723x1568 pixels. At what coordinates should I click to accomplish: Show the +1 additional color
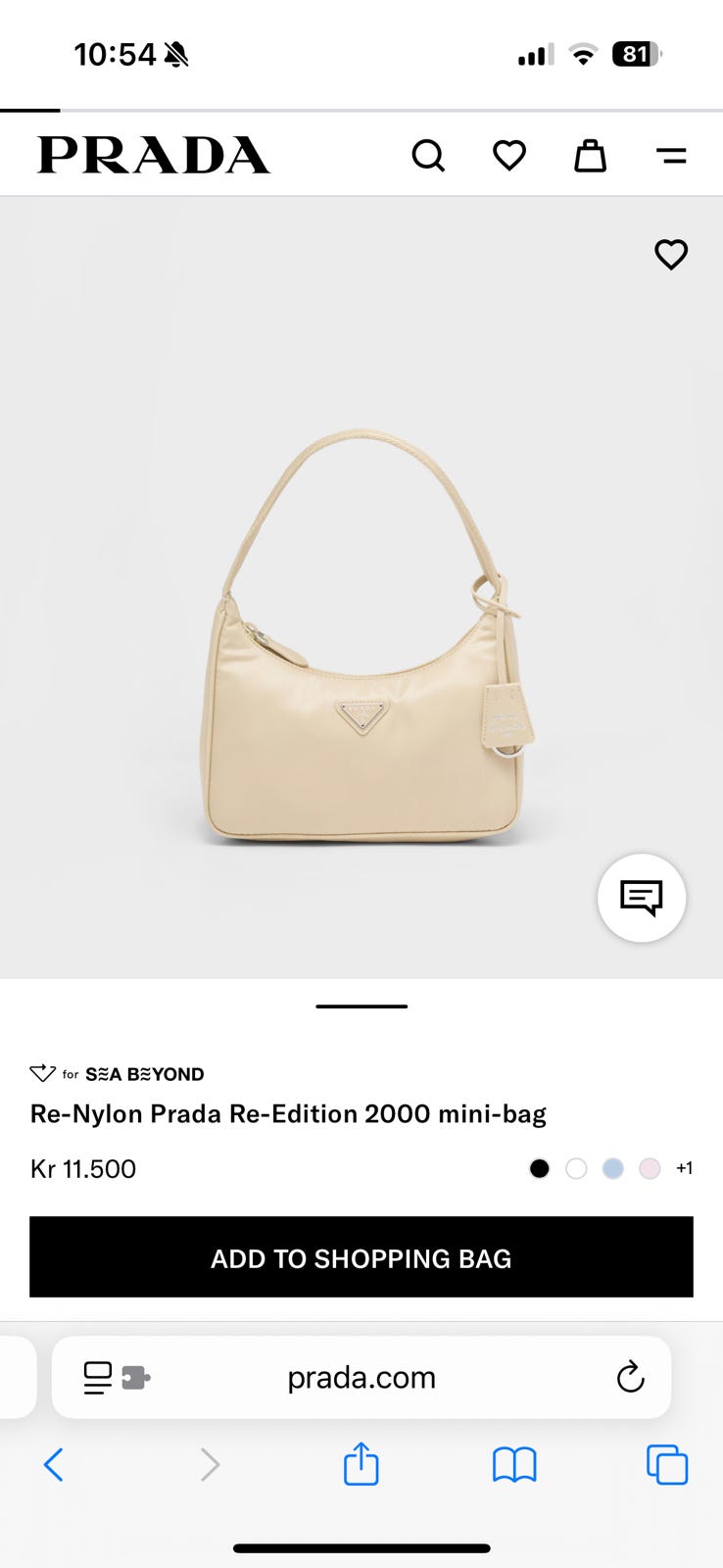[684, 1168]
